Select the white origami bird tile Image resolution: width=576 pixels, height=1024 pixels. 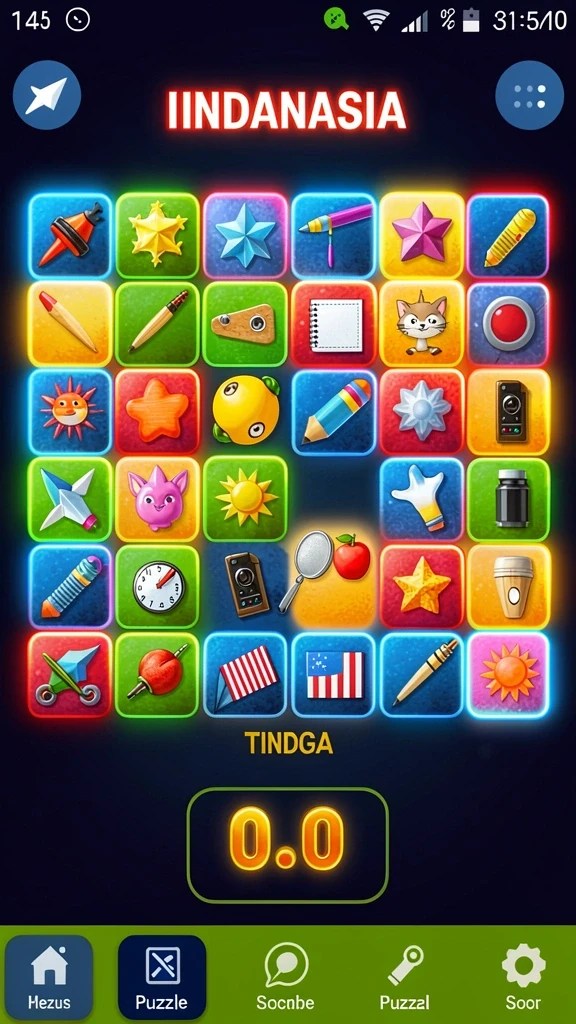tap(69, 500)
